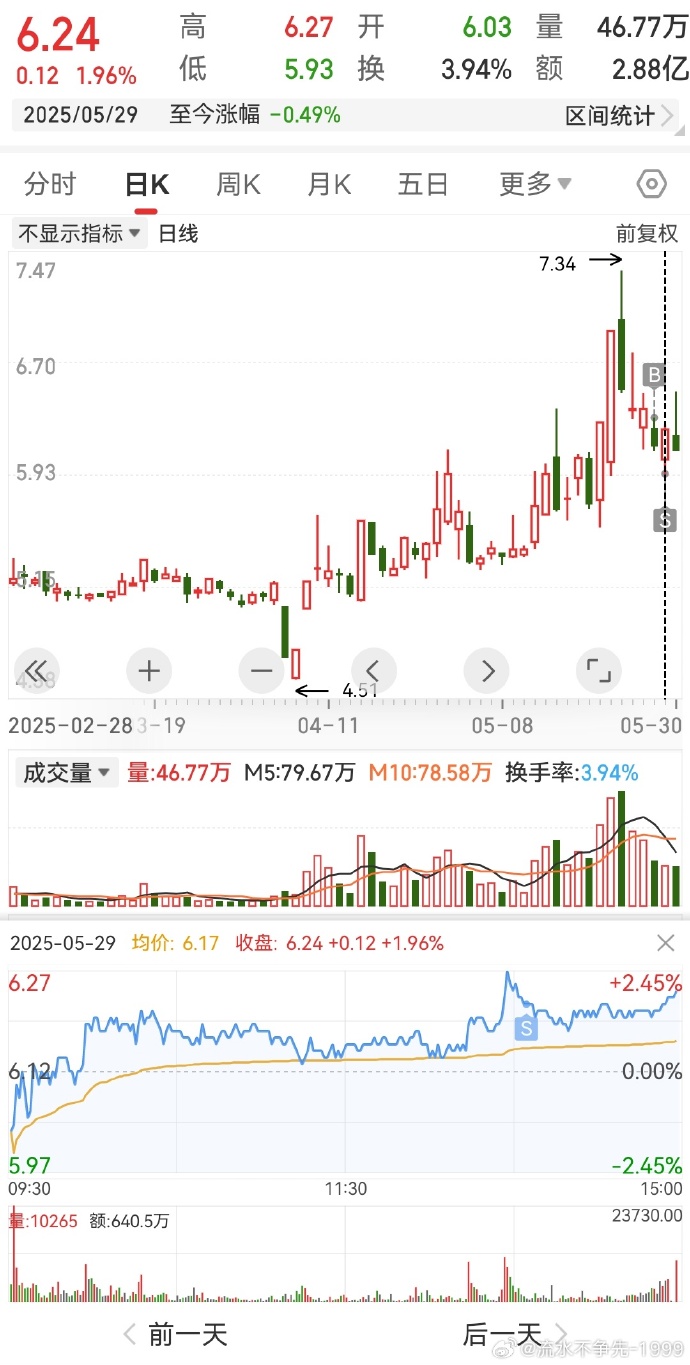Move cursor to next candle

(x=488, y=671)
